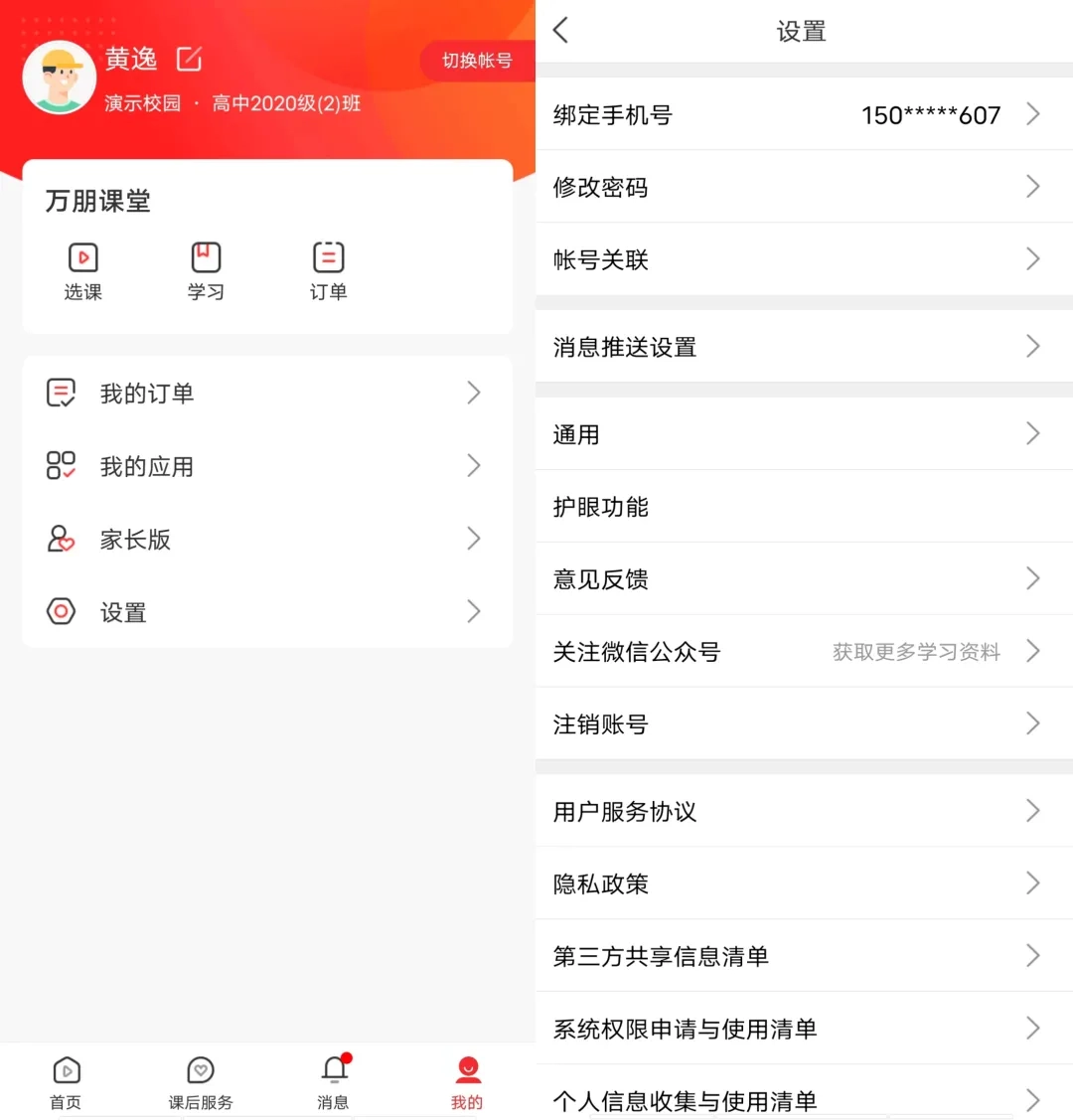Open 选课 in 万朋课堂

coord(83,270)
